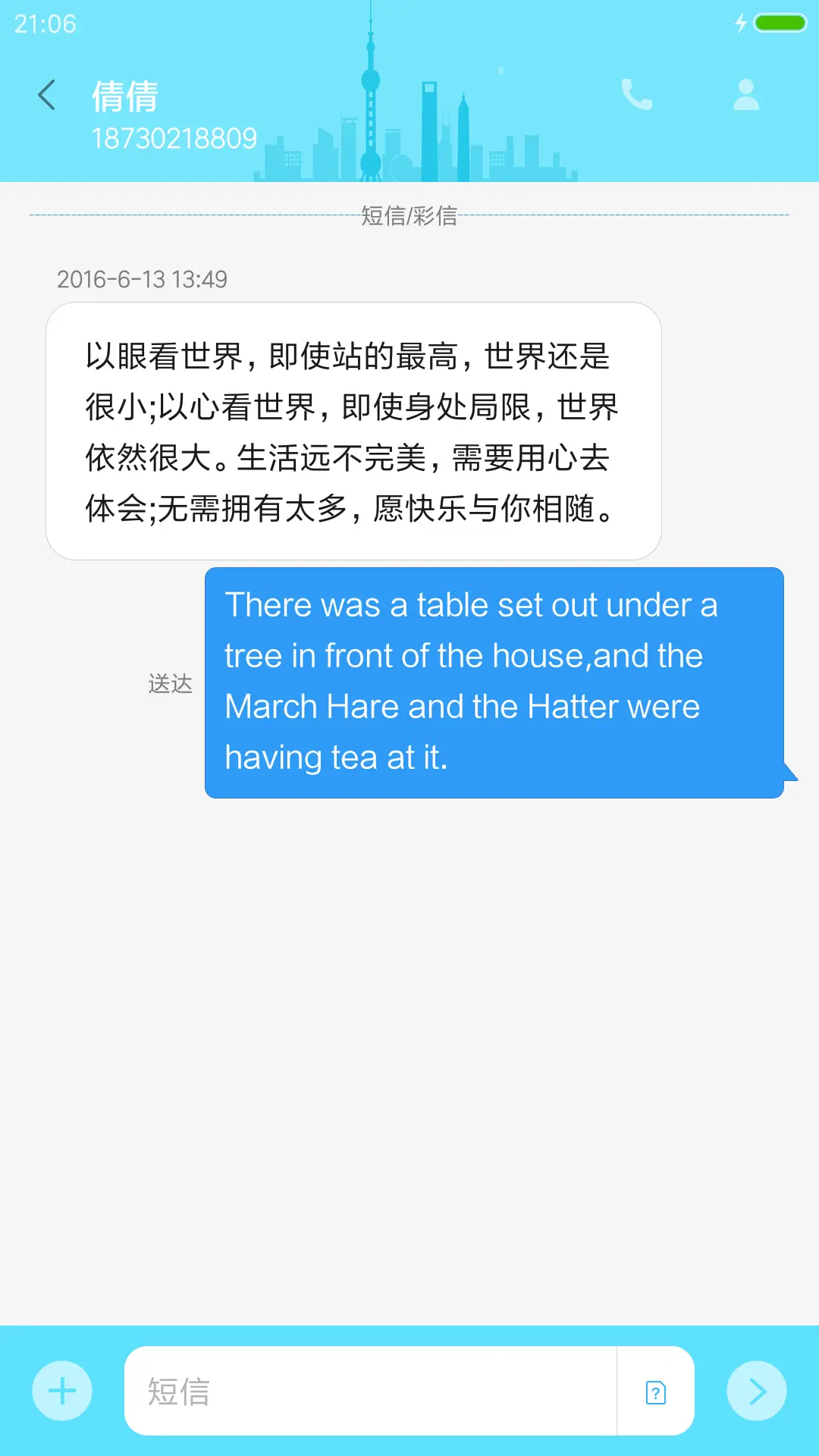Tap the charging lightning bolt icon

741,23
